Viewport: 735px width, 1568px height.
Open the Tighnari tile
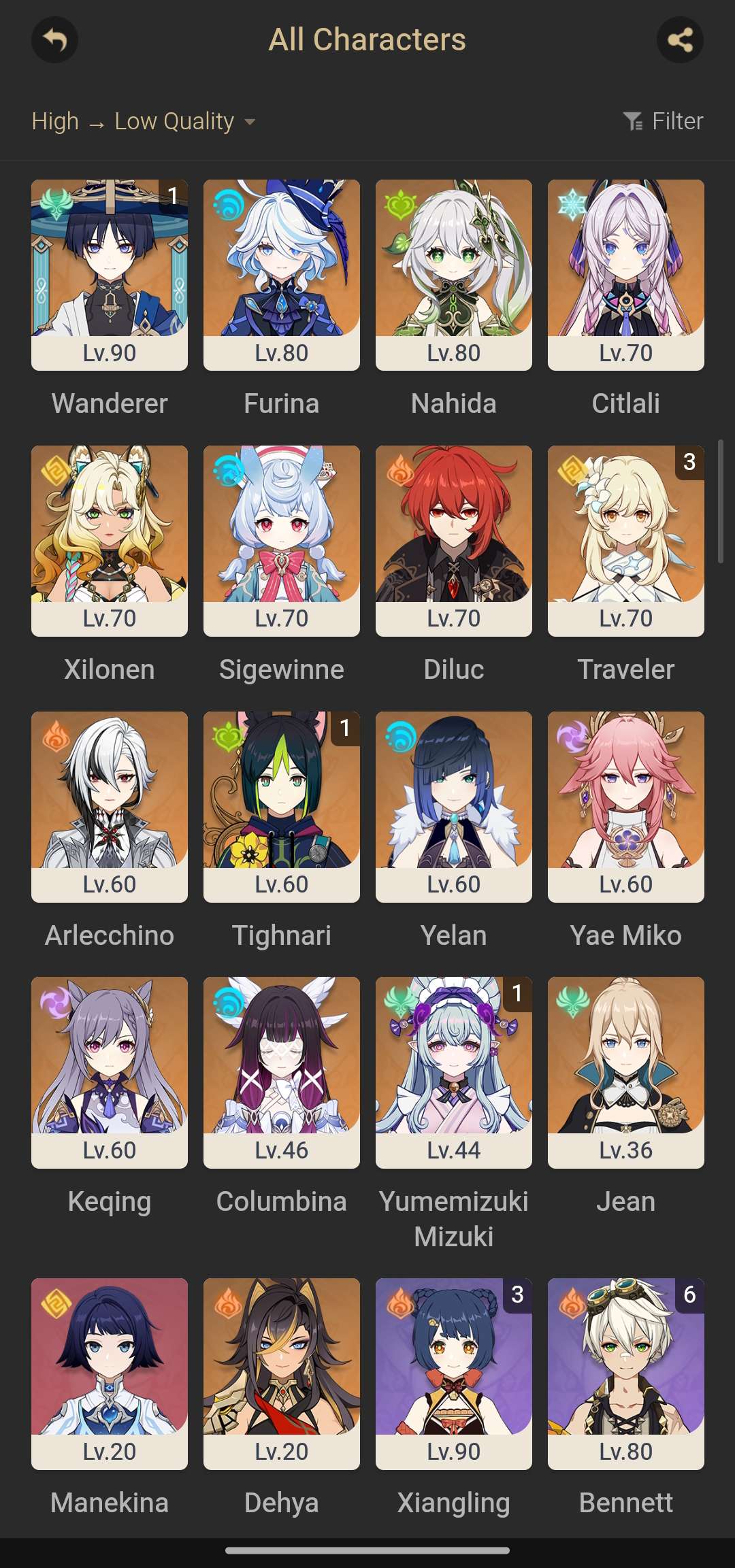[282, 806]
